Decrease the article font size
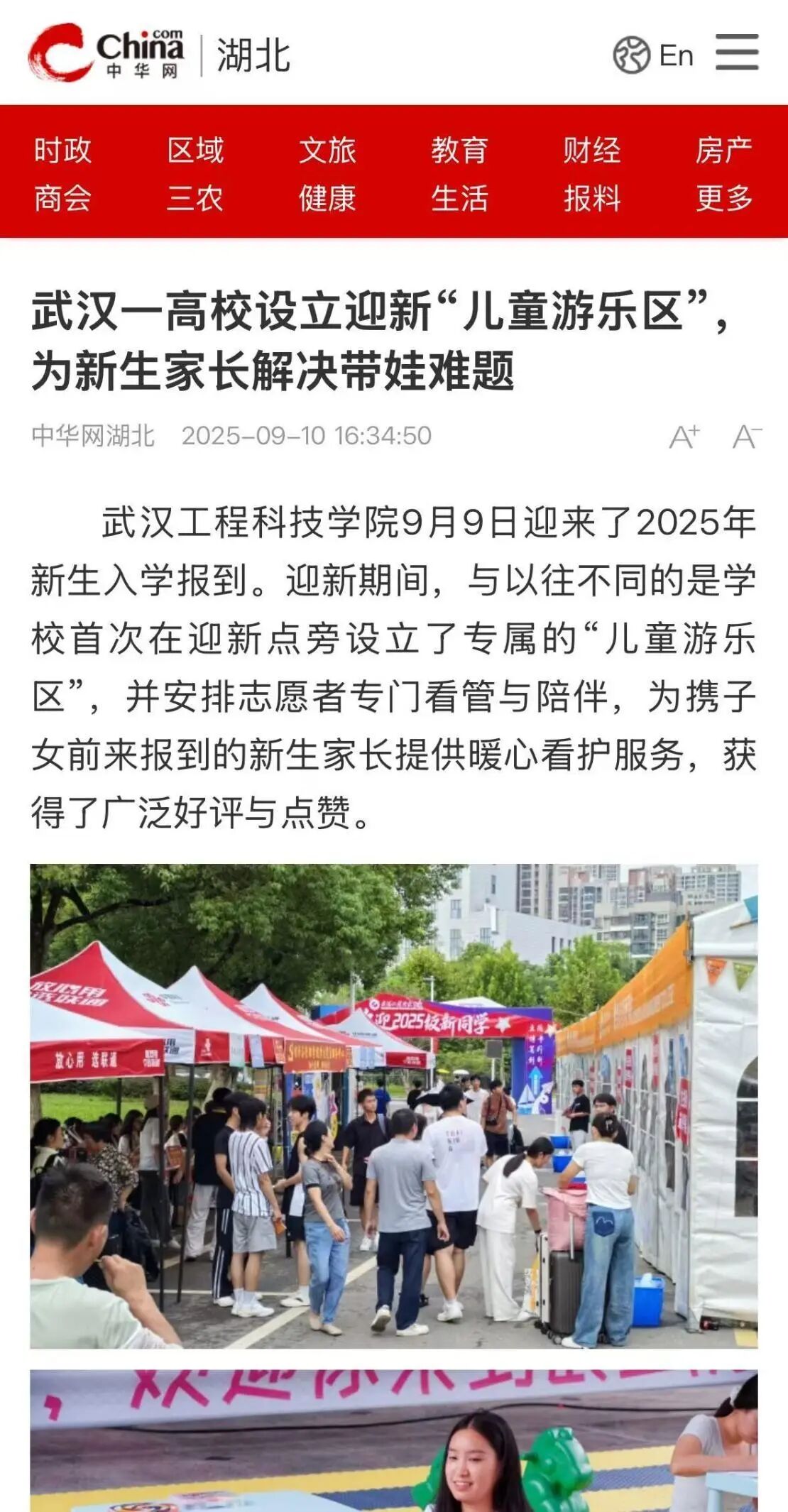The image size is (788, 1512). pos(747,437)
